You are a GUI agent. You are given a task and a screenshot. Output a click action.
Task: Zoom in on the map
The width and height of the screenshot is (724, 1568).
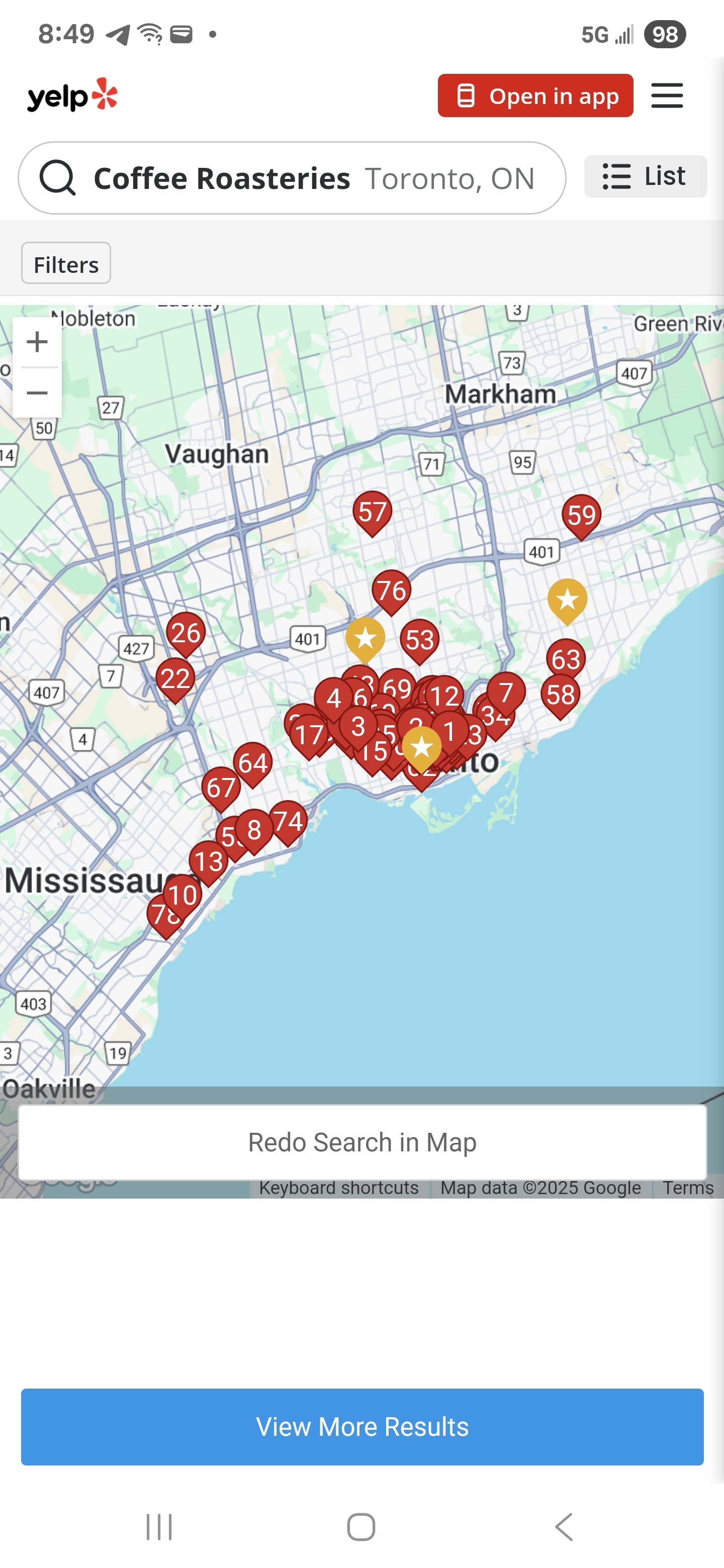(37, 342)
